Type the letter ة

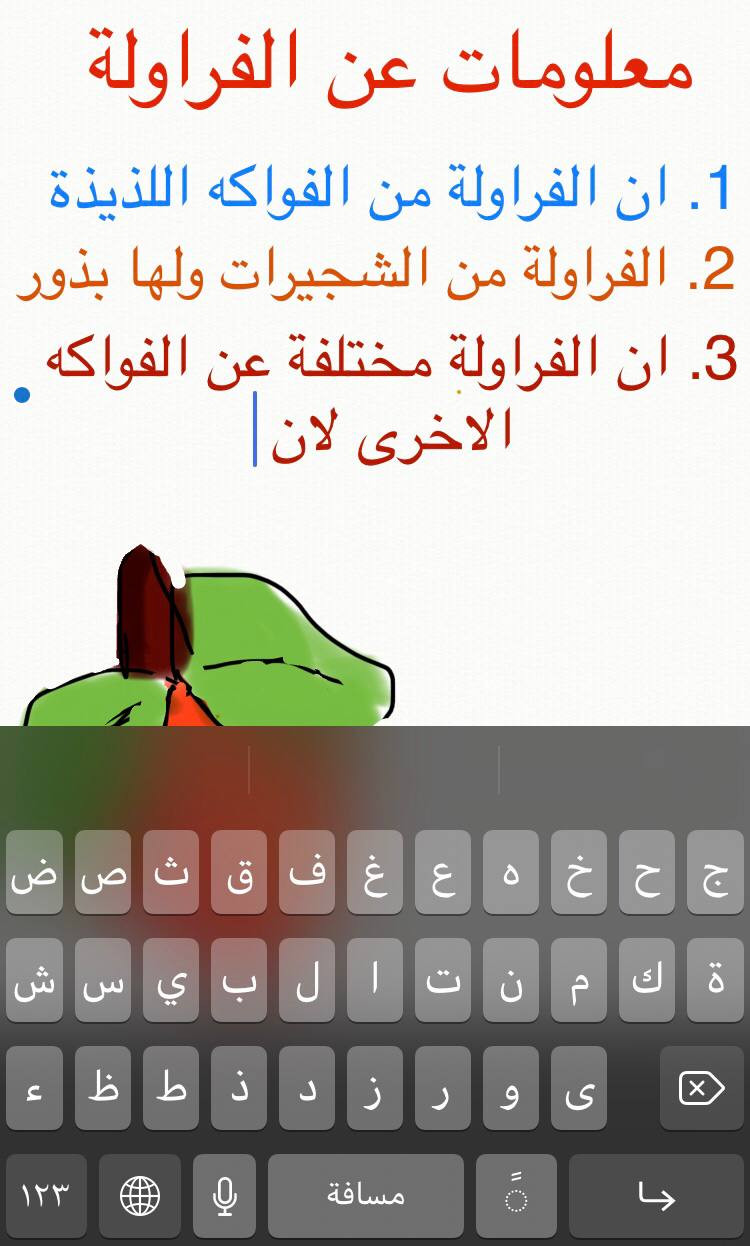pos(715,980)
